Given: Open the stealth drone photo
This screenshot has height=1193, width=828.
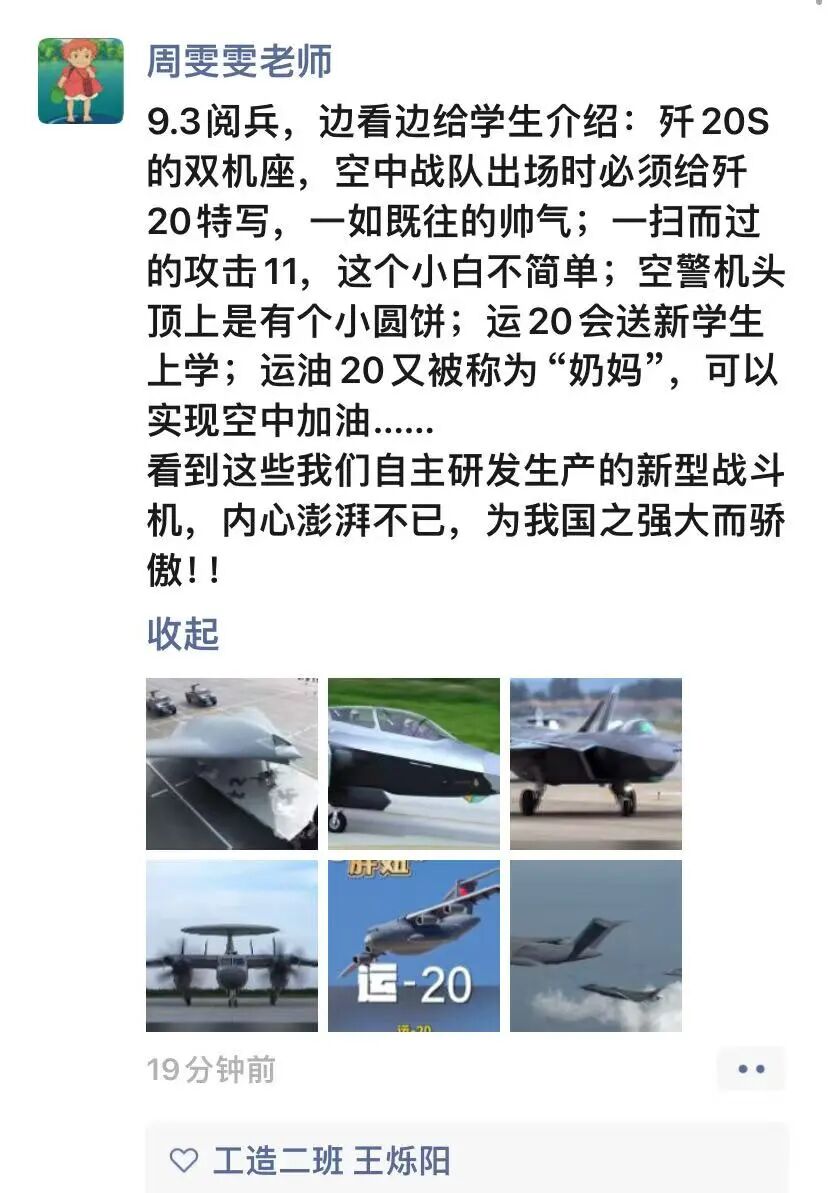Looking at the screenshot, I should [x=232, y=764].
